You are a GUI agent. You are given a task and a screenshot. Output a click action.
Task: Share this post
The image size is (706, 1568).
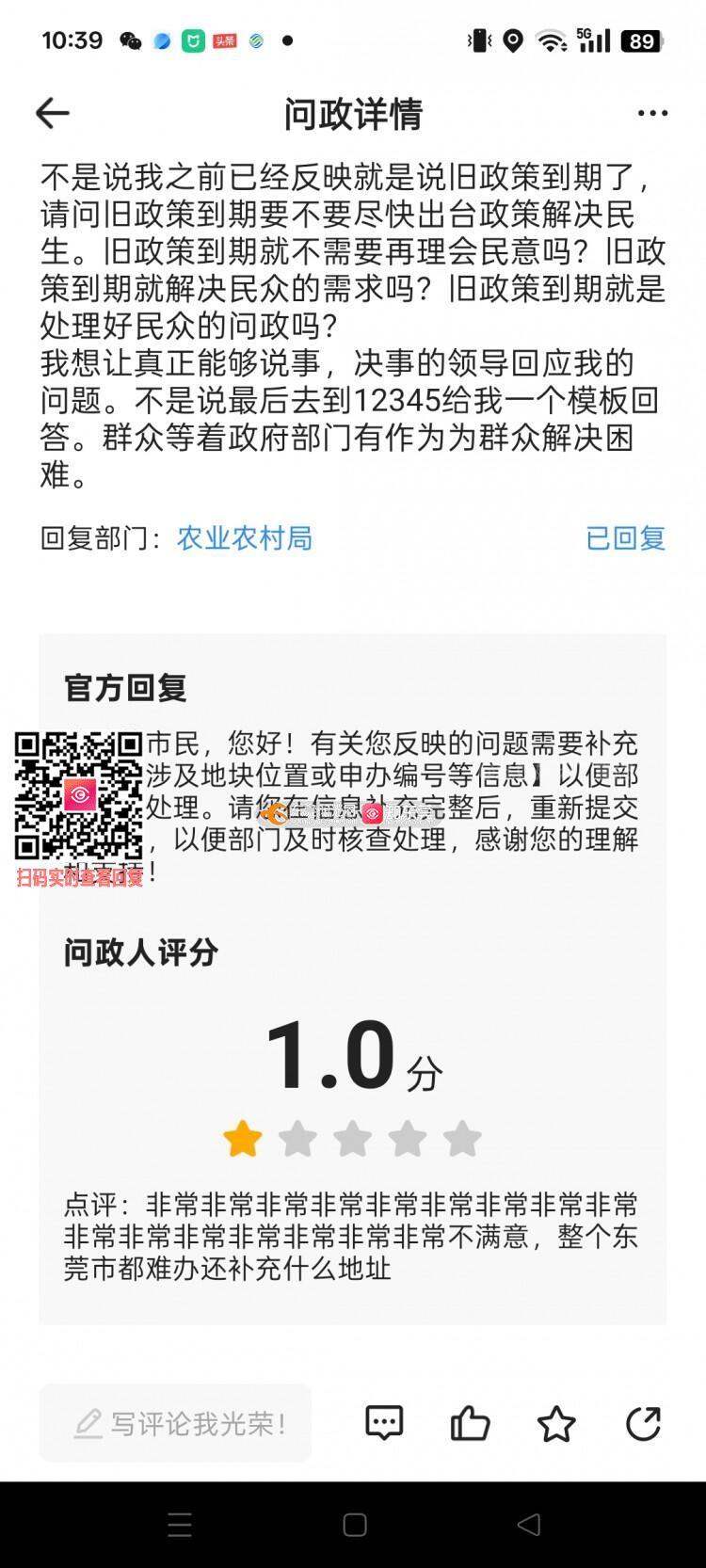coord(644,1423)
